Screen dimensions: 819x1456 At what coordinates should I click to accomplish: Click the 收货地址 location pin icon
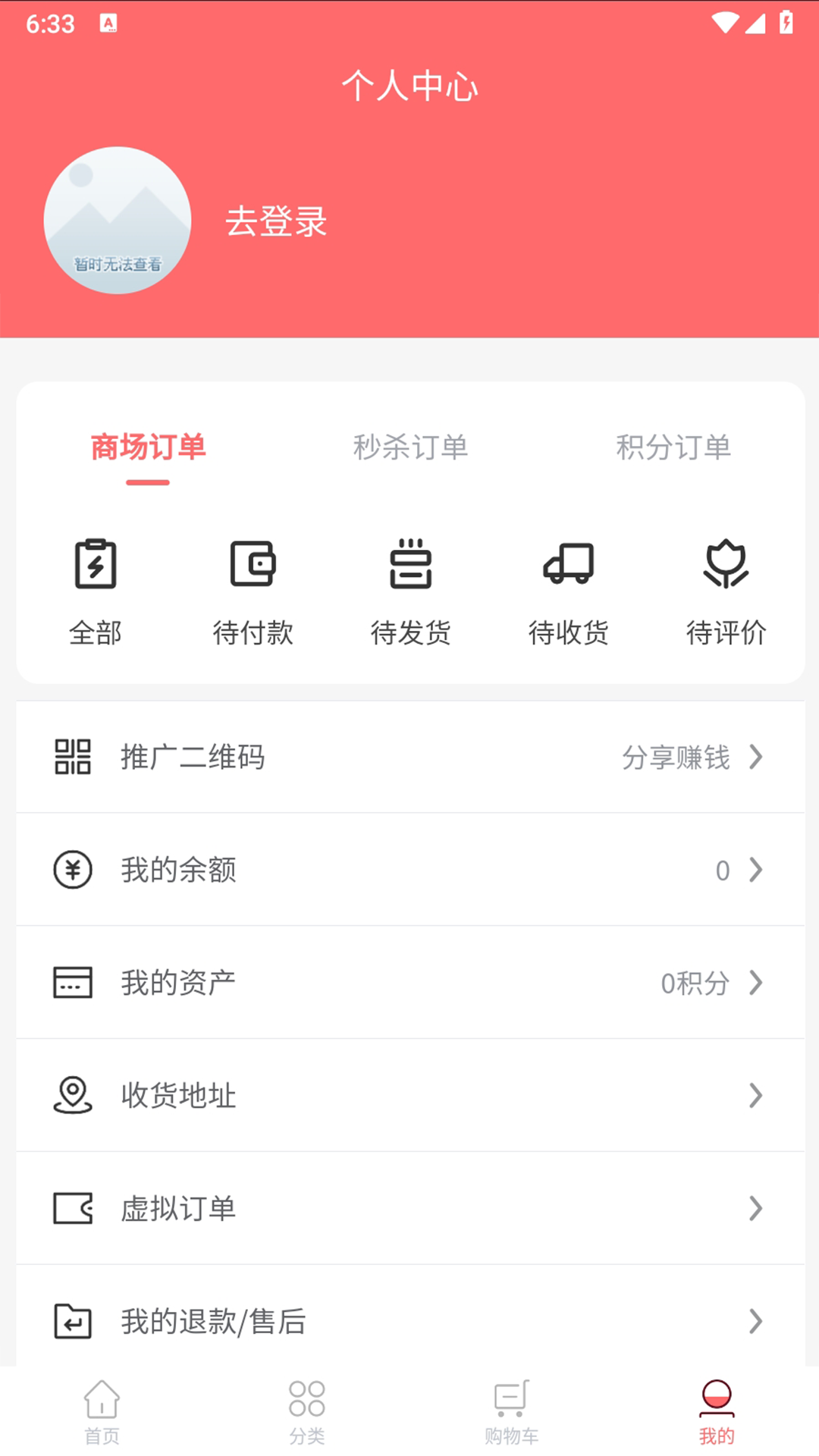(x=72, y=1094)
